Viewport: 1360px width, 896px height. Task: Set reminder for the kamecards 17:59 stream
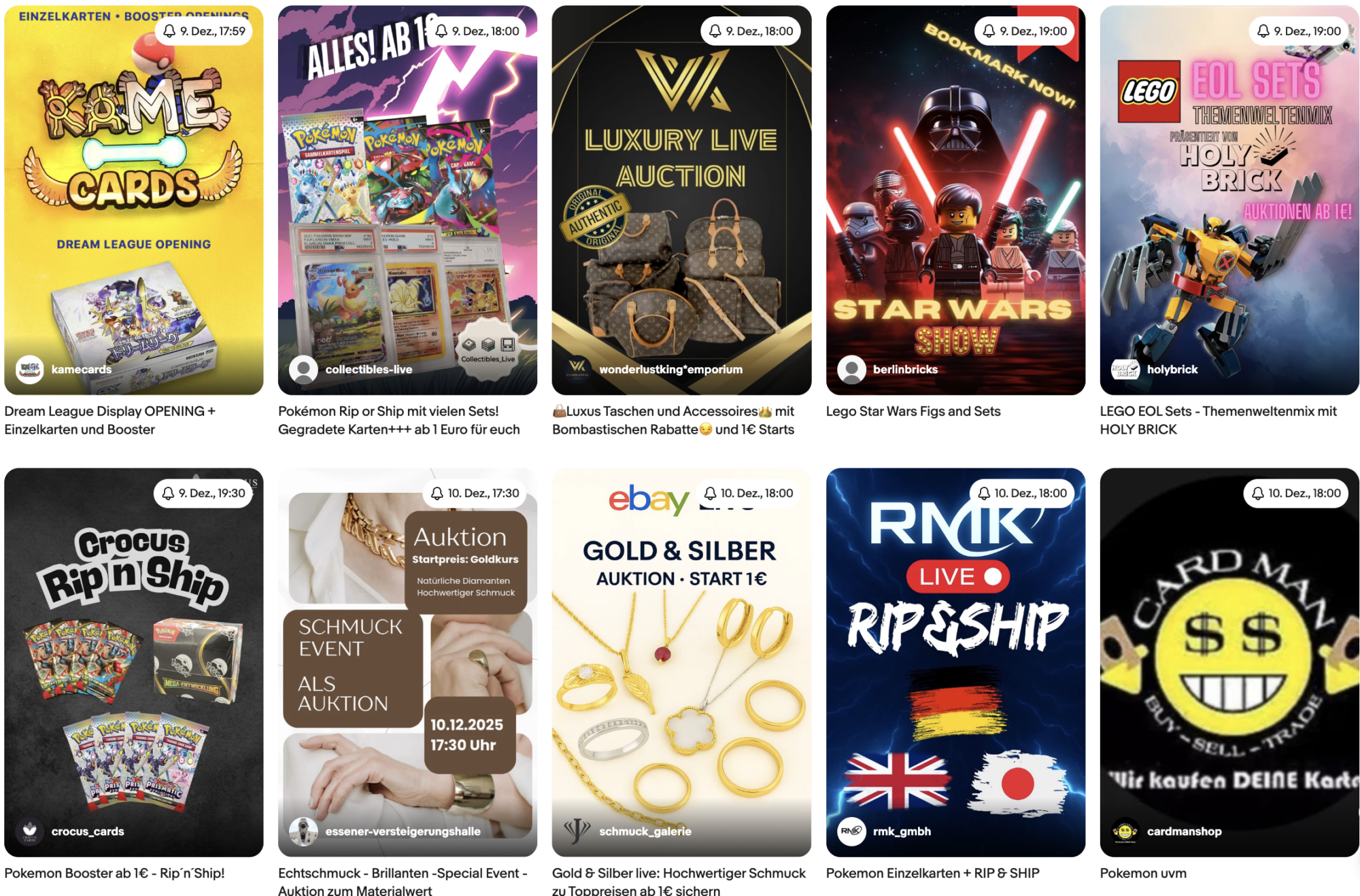pos(169,31)
